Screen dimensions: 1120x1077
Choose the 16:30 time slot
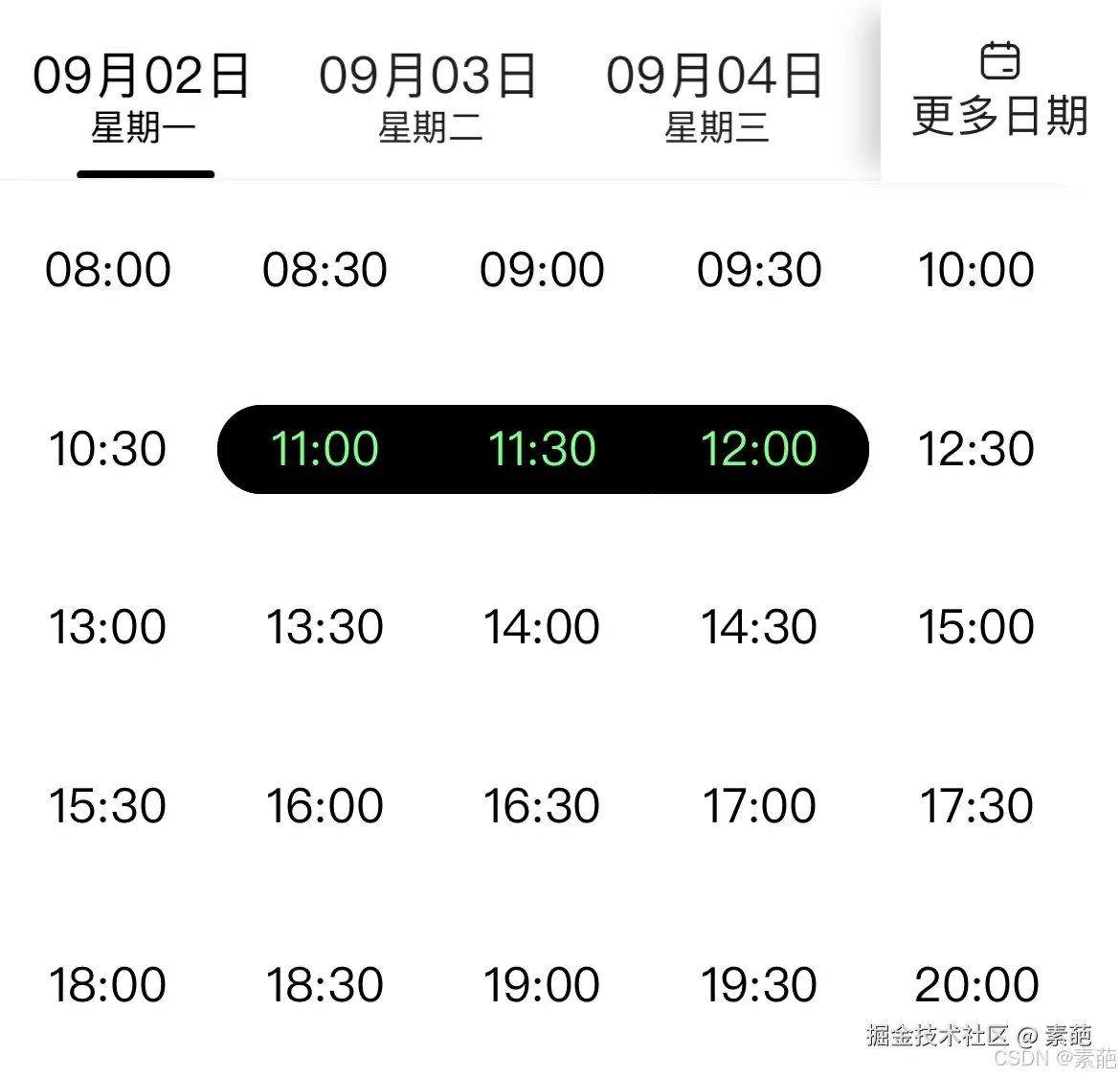[542, 806]
